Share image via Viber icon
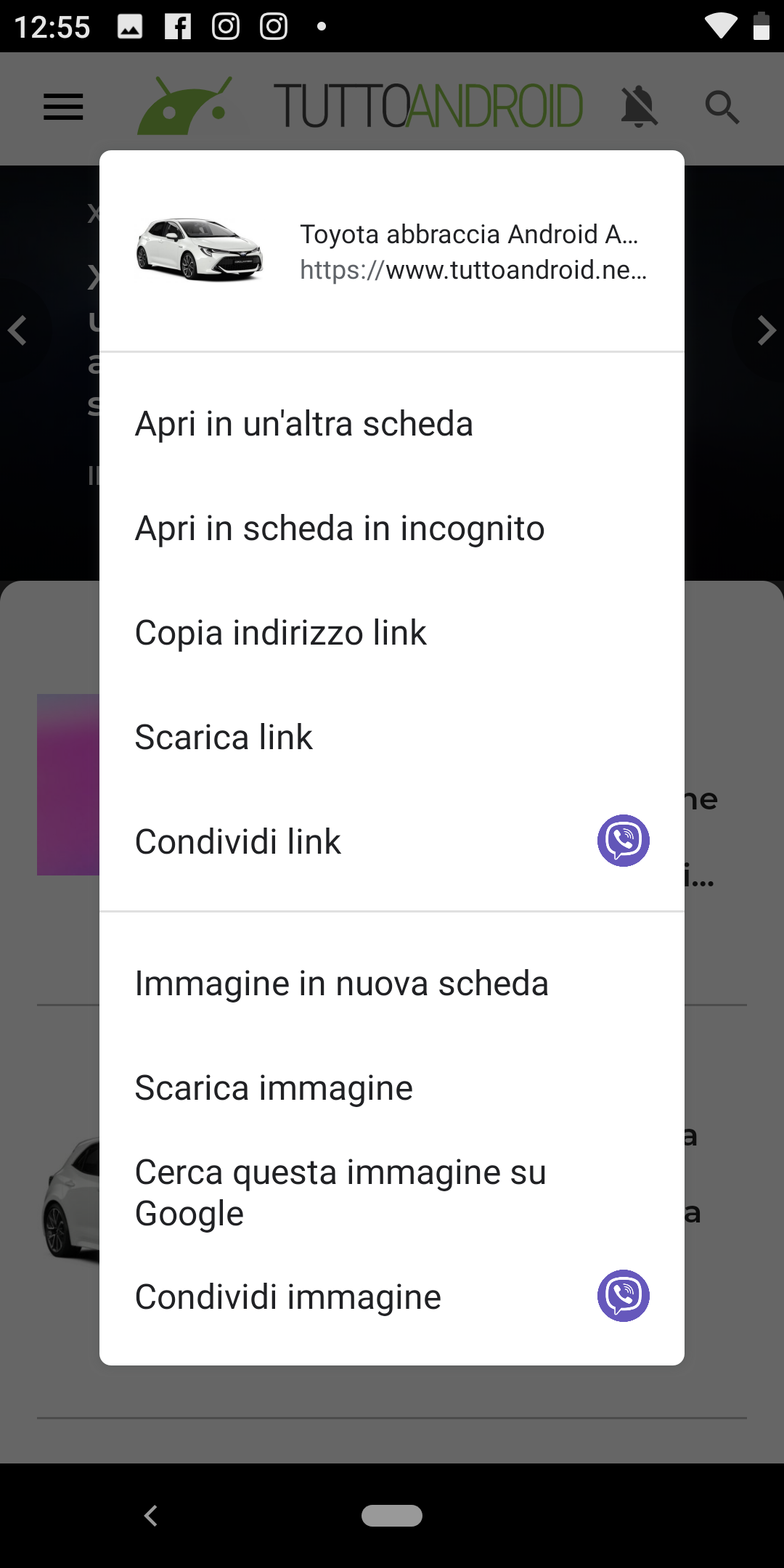The width and height of the screenshot is (784, 1568). [x=623, y=1296]
